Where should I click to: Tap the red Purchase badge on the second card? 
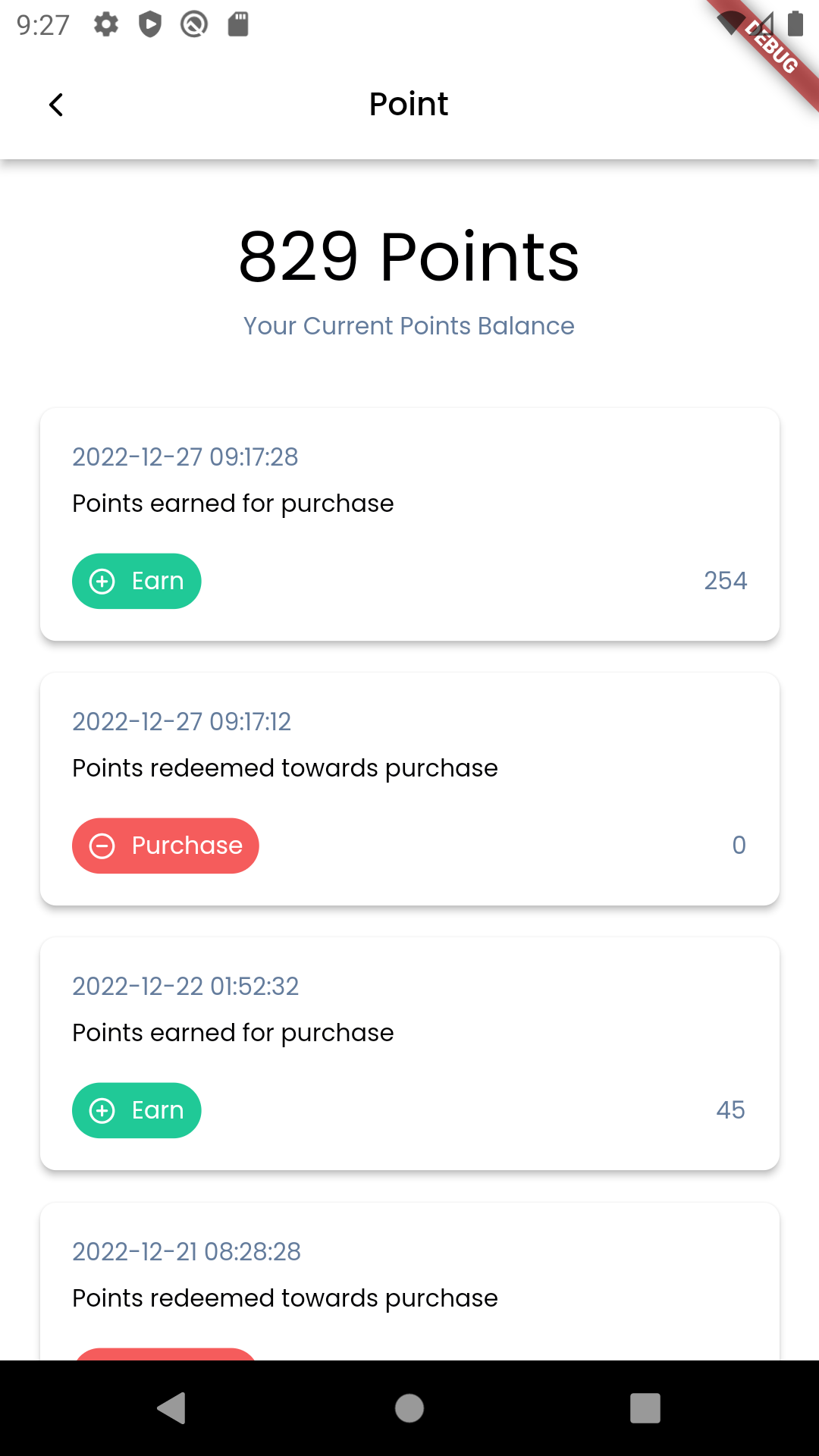coord(165,846)
